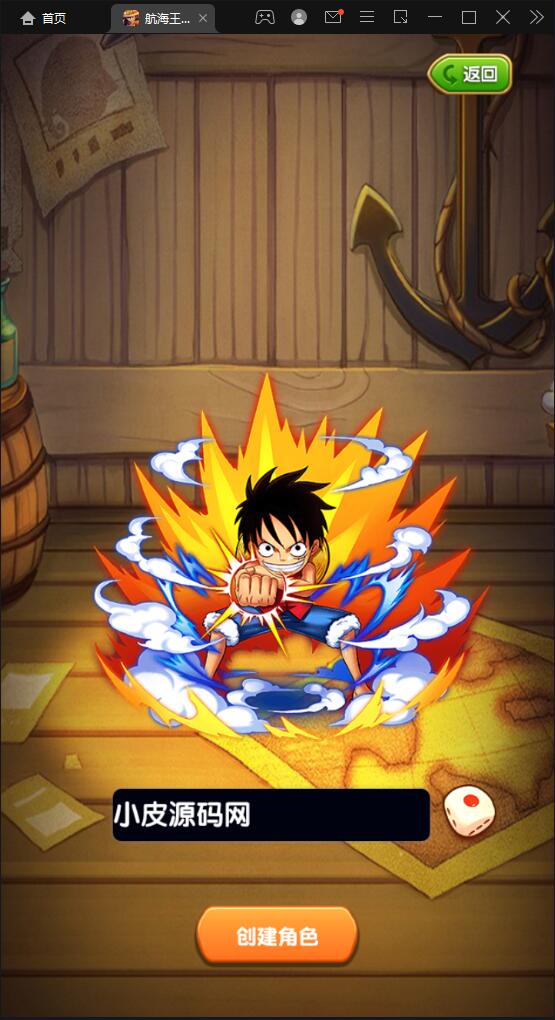
Task: Expand the side toolbar double arrows
Action: (536, 17)
